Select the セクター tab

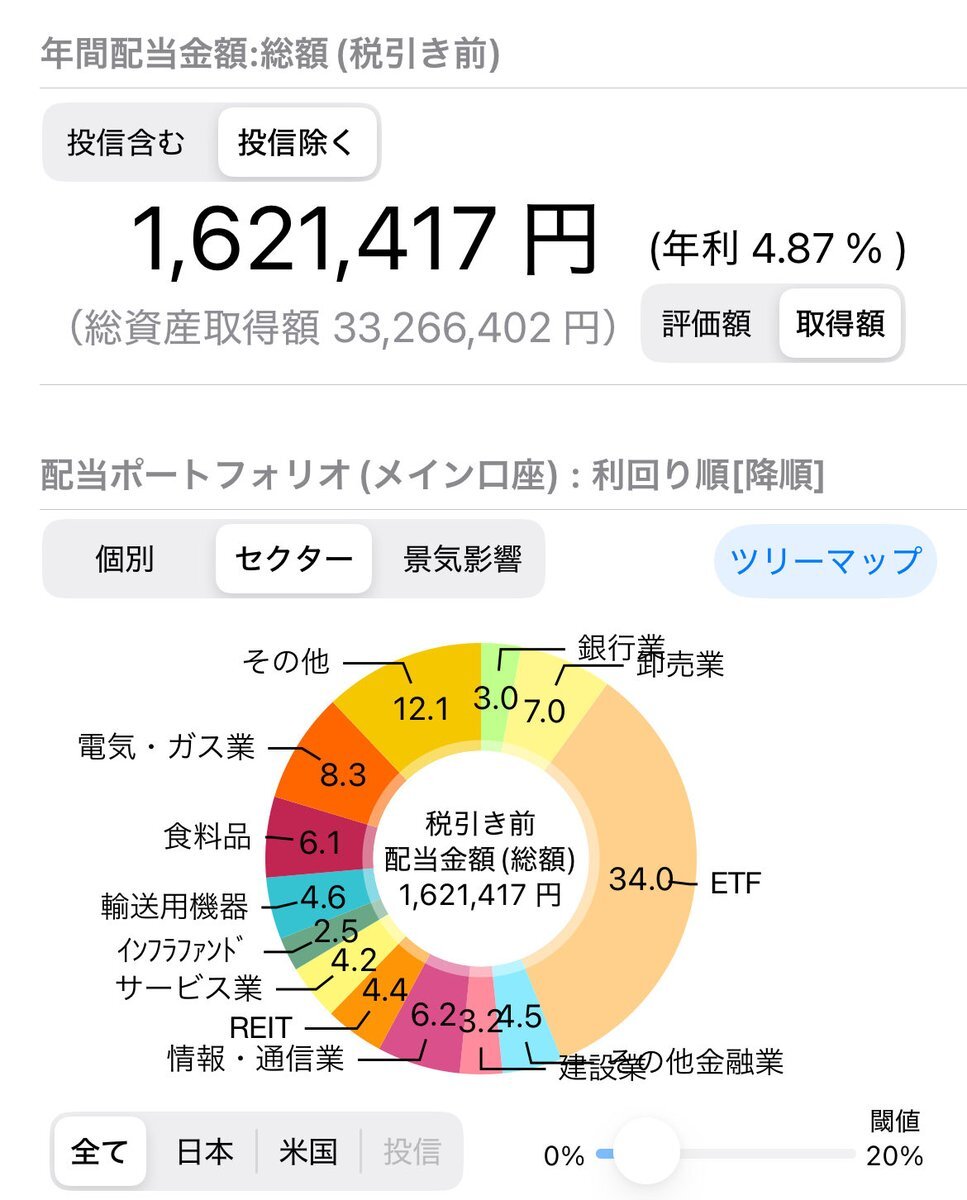(292, 560)
